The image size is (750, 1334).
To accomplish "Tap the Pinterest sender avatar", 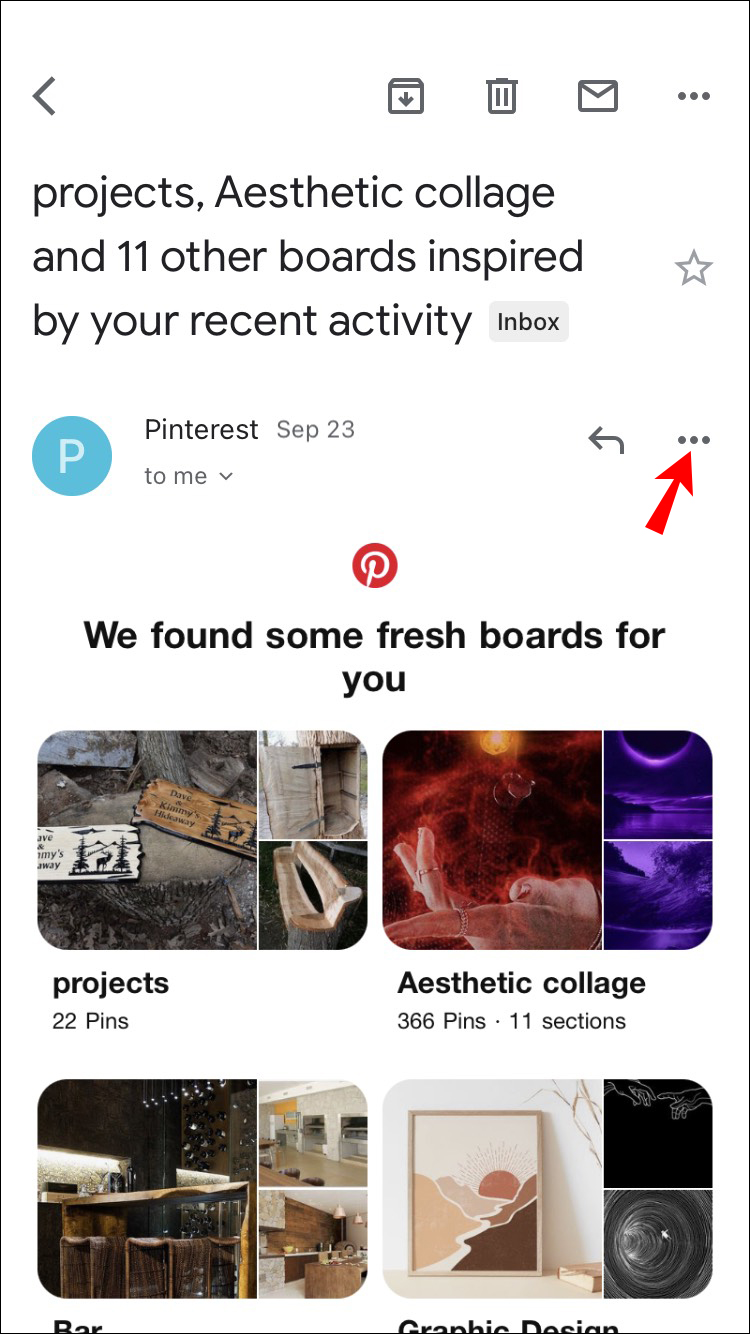I will [x=71, y=456].
